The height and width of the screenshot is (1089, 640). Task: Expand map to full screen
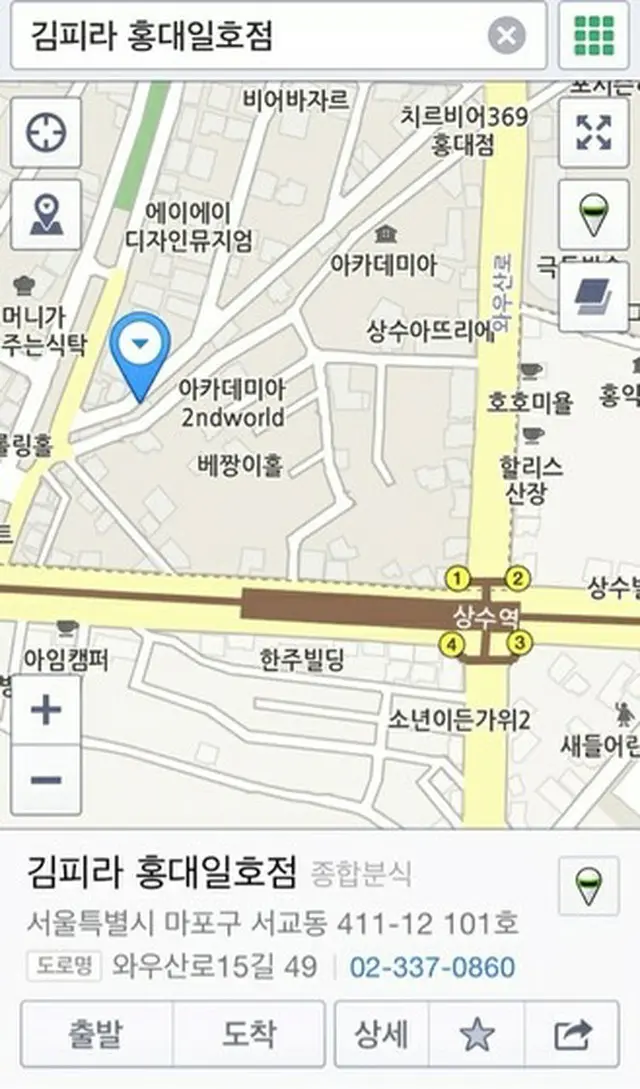pyautogui.click(x=594, y=132)
